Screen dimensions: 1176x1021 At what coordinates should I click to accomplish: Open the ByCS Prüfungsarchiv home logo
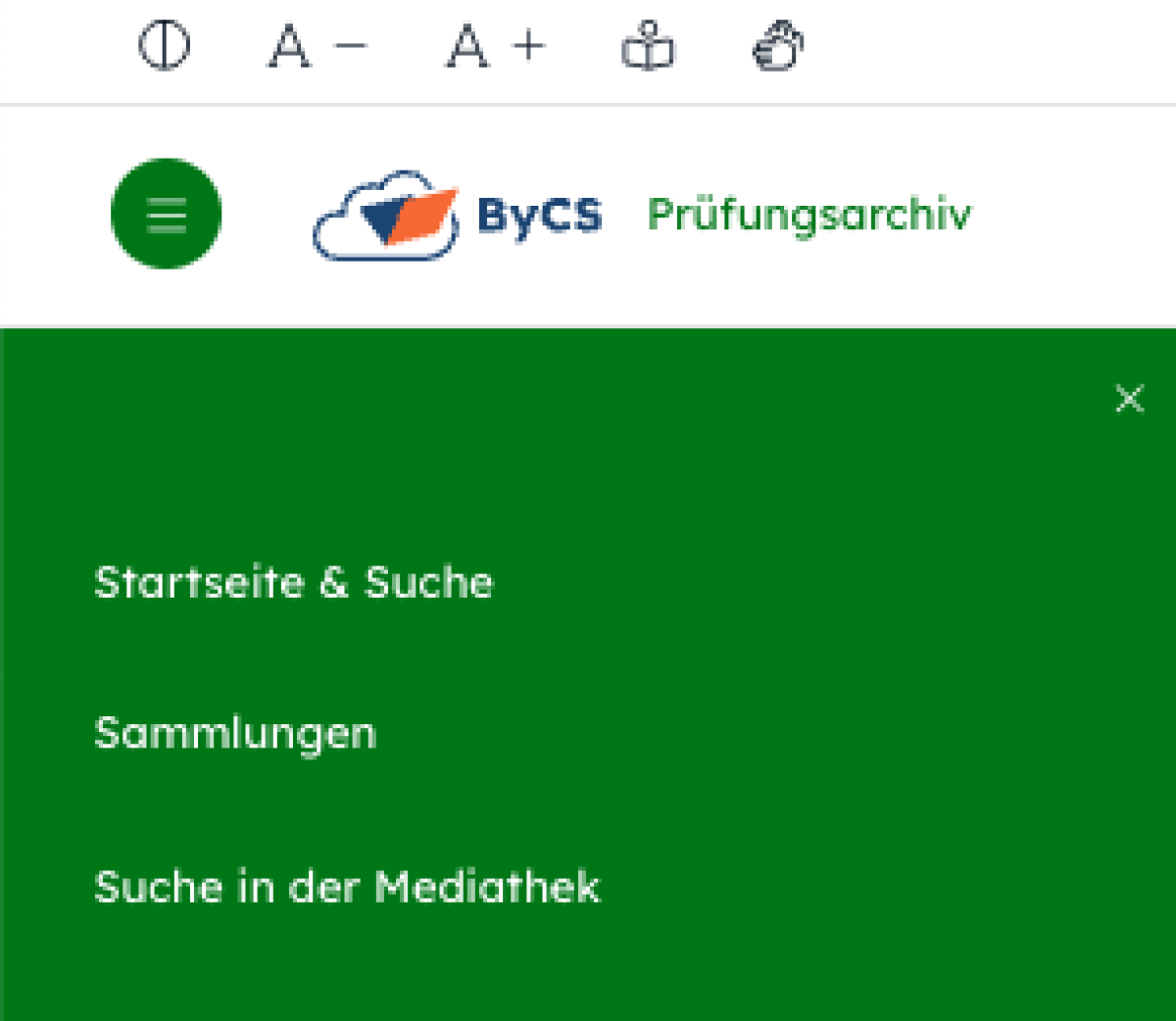642,215
